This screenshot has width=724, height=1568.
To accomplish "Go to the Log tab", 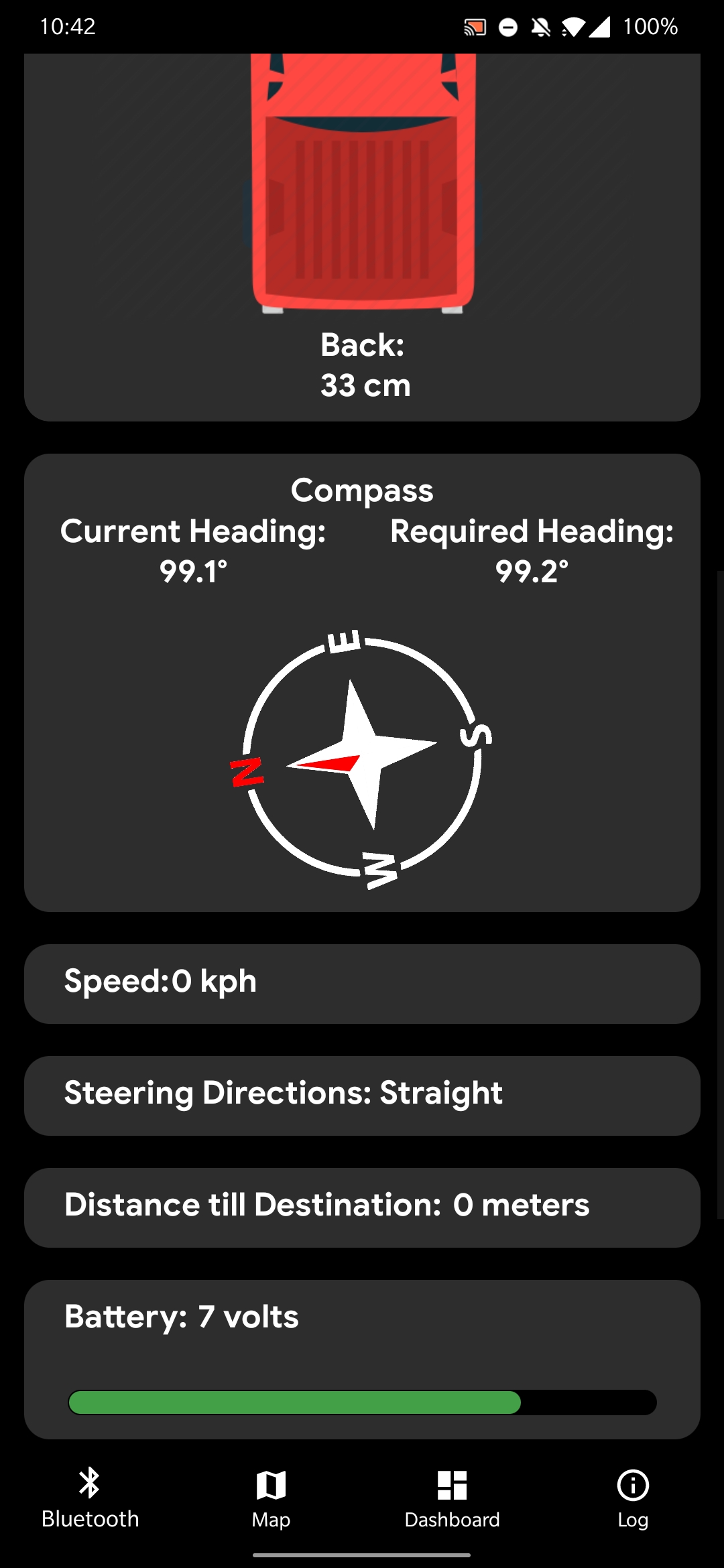I will [x=633, y=1498].
